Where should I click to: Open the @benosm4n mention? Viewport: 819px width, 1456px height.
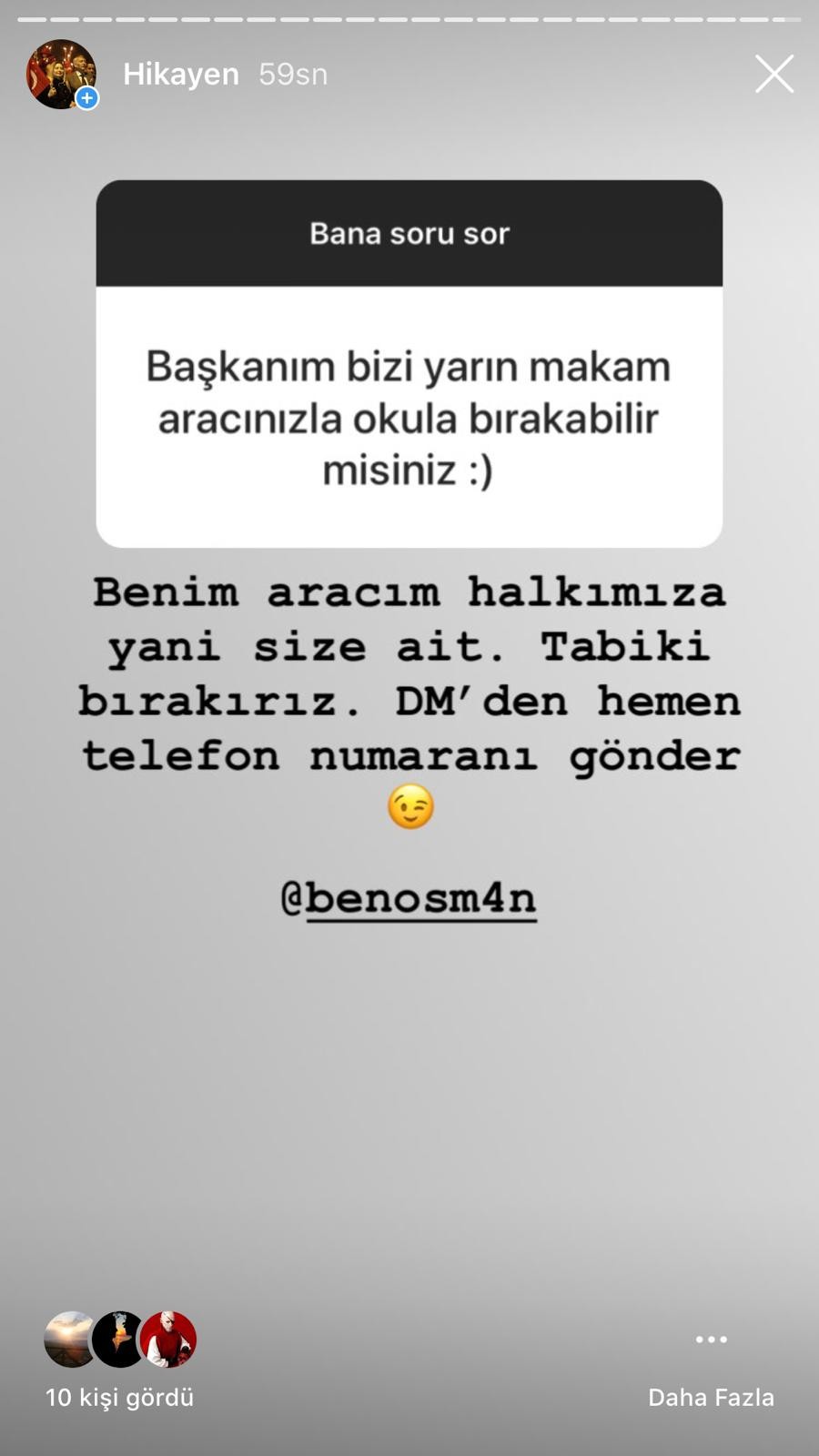(409, 899)
